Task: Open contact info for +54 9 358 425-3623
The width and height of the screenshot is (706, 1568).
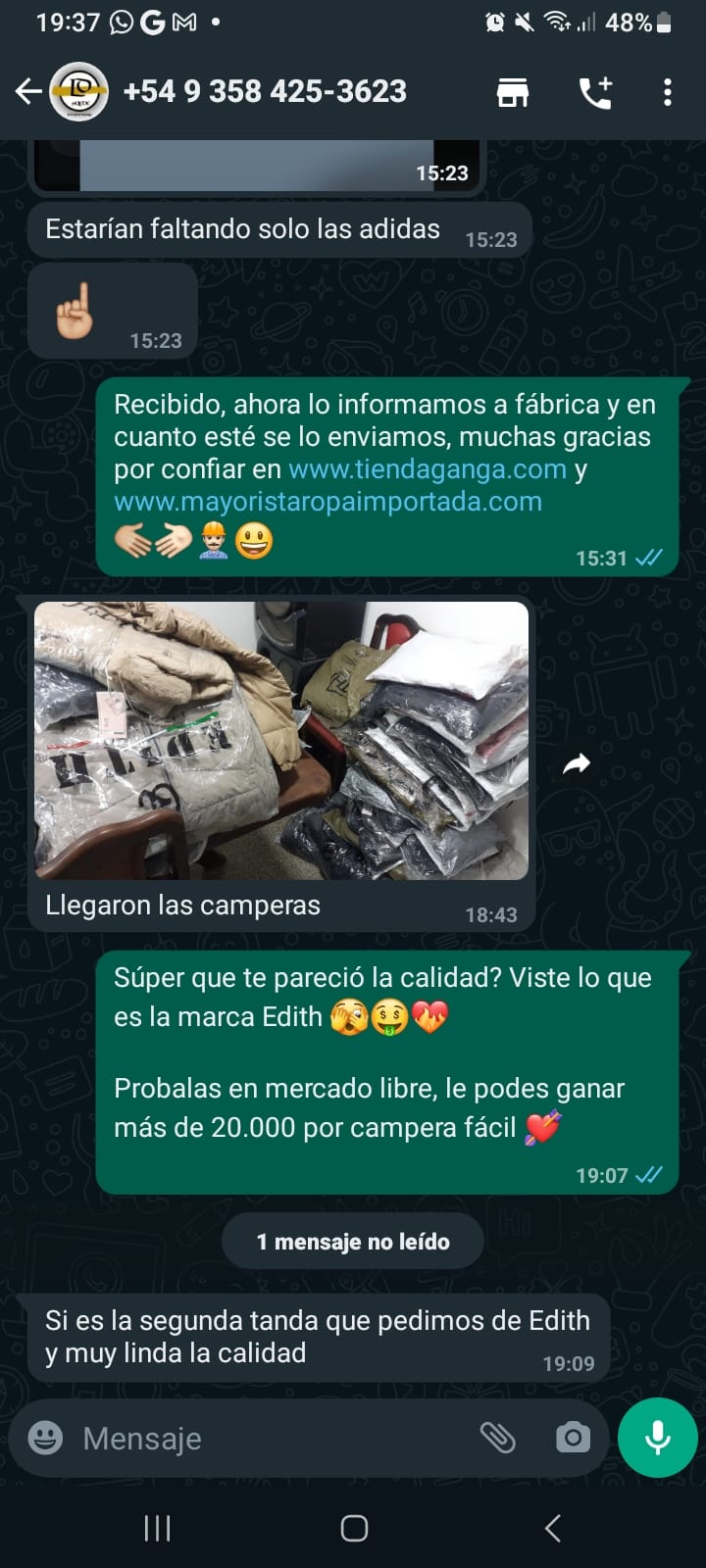Action: pos(265,92)
